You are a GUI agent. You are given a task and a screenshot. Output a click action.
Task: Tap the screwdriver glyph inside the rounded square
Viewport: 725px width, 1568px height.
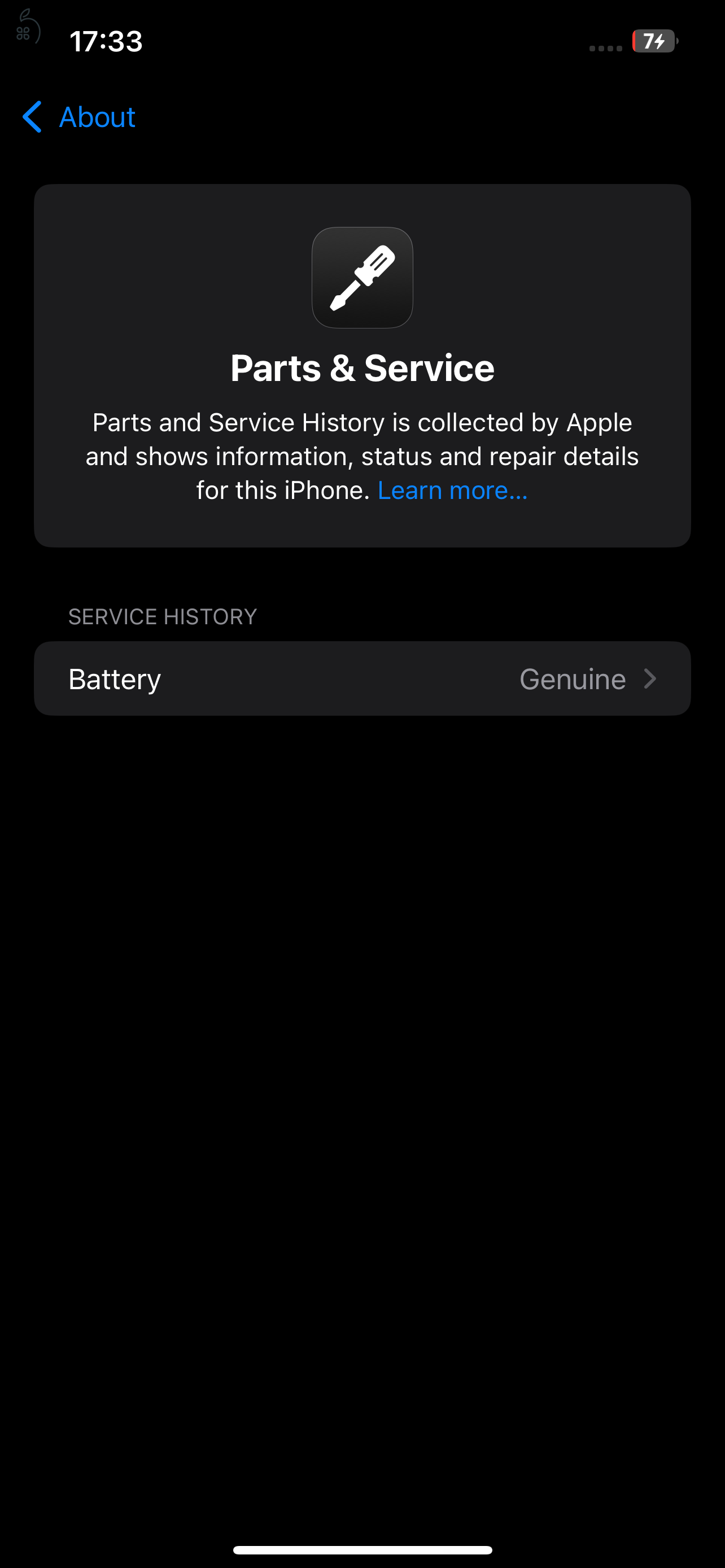362,278
